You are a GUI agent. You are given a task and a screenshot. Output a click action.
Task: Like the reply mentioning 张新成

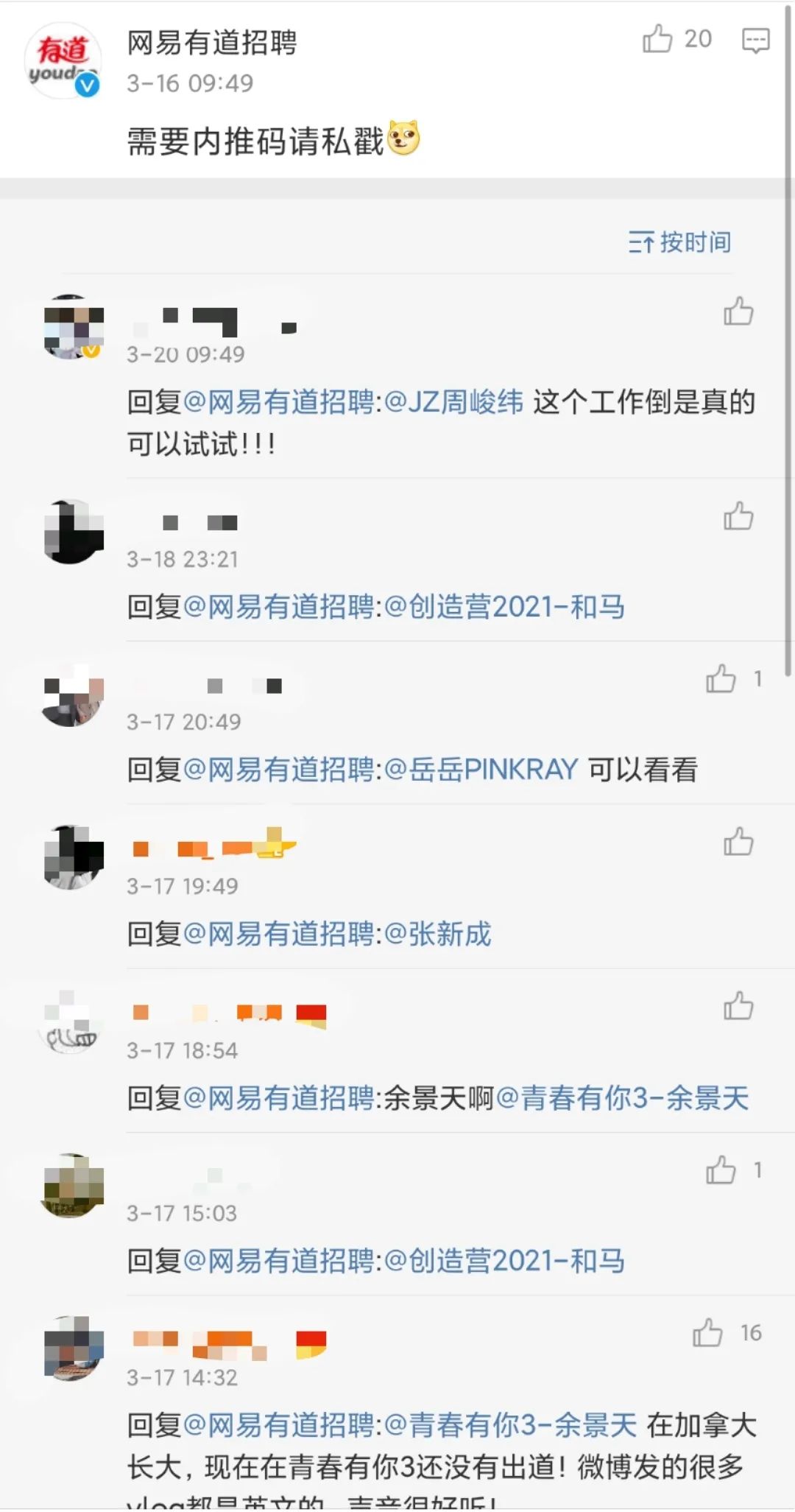pos(738,842)
